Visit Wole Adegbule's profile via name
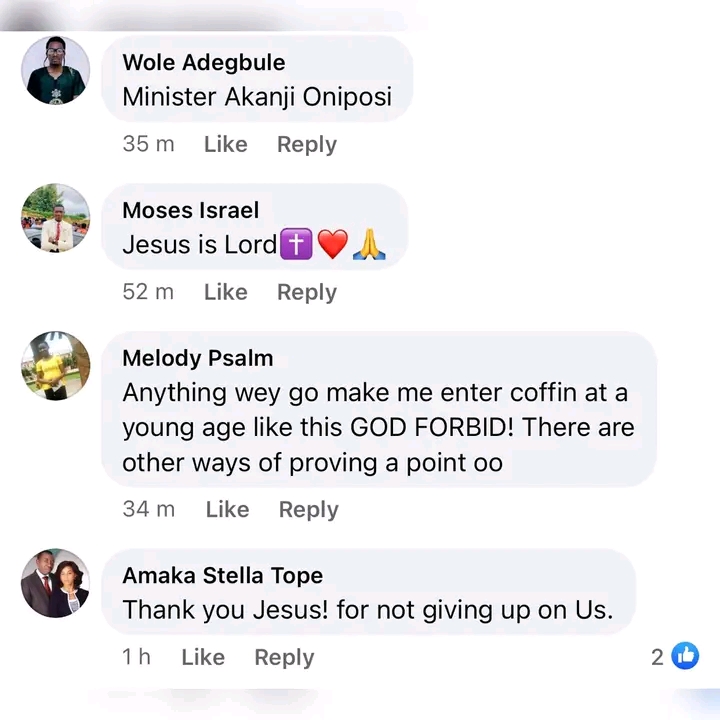 [203, 62]
